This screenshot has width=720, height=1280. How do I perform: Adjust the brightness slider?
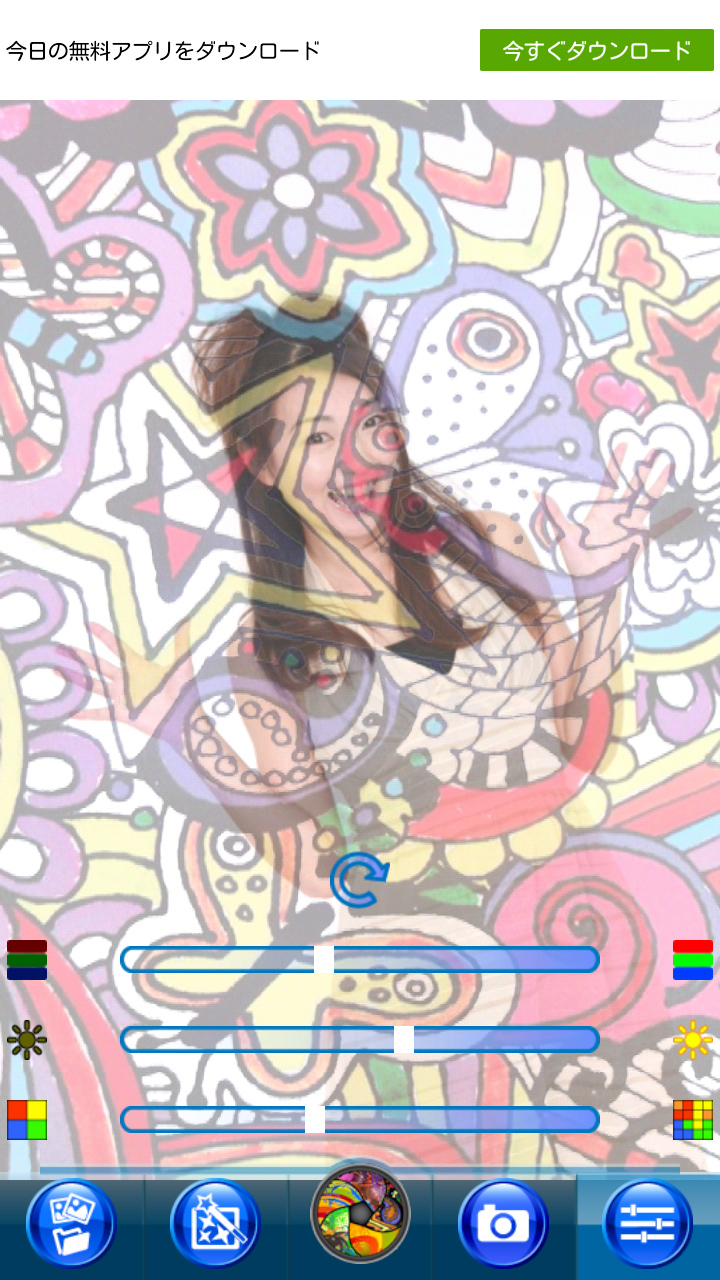pyautogui.click(x=403, y=1040)
